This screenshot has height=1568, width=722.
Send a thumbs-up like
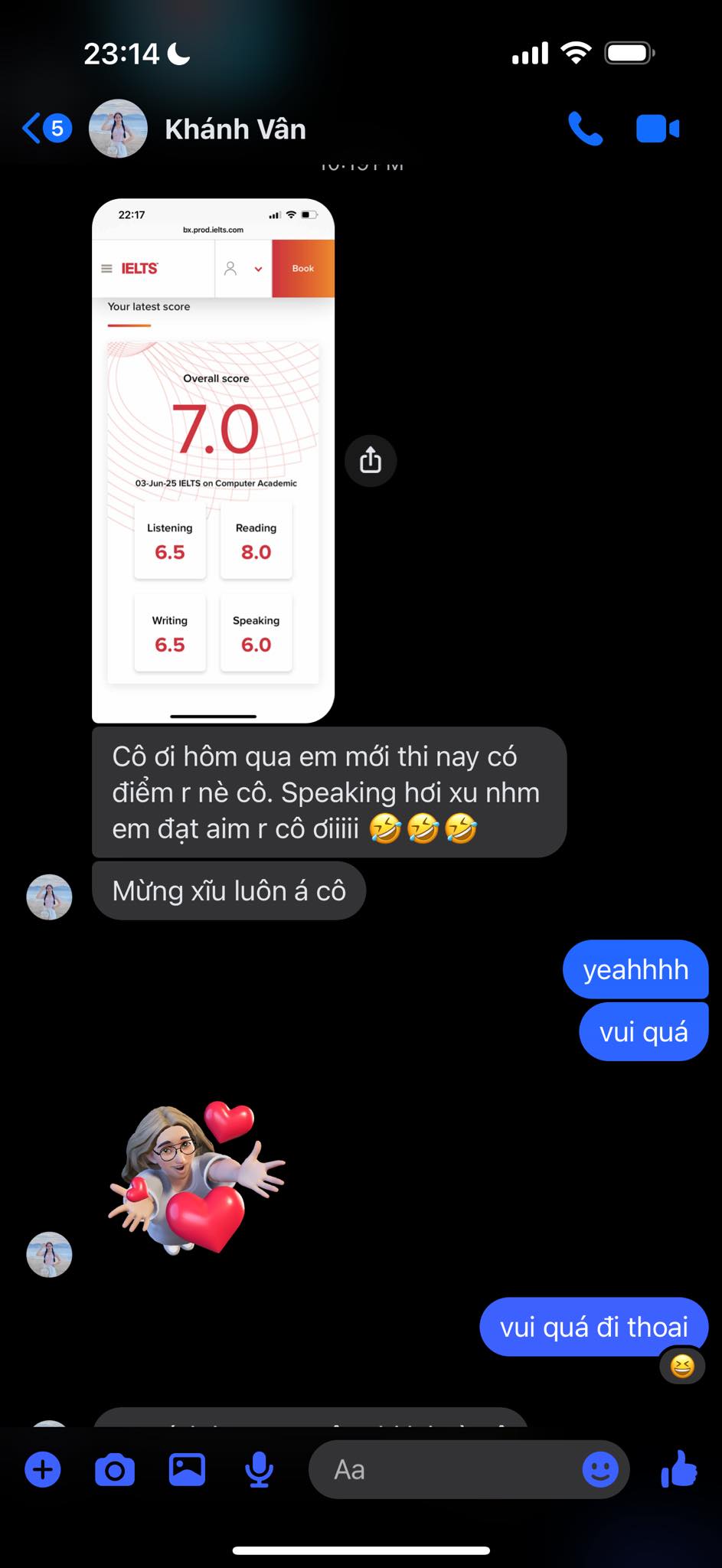680,1469
